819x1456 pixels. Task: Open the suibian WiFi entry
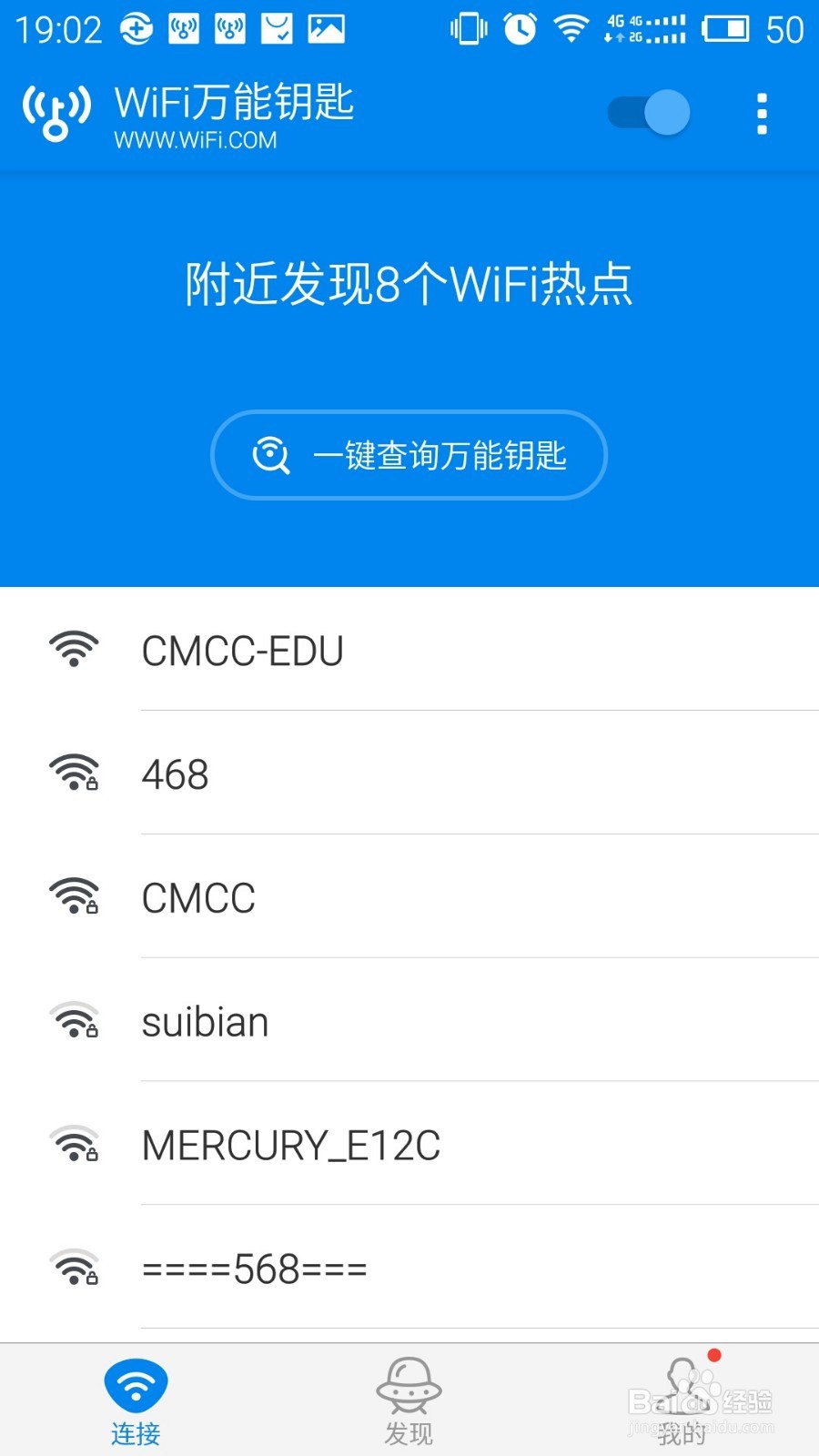click(x=409, y=1021)
